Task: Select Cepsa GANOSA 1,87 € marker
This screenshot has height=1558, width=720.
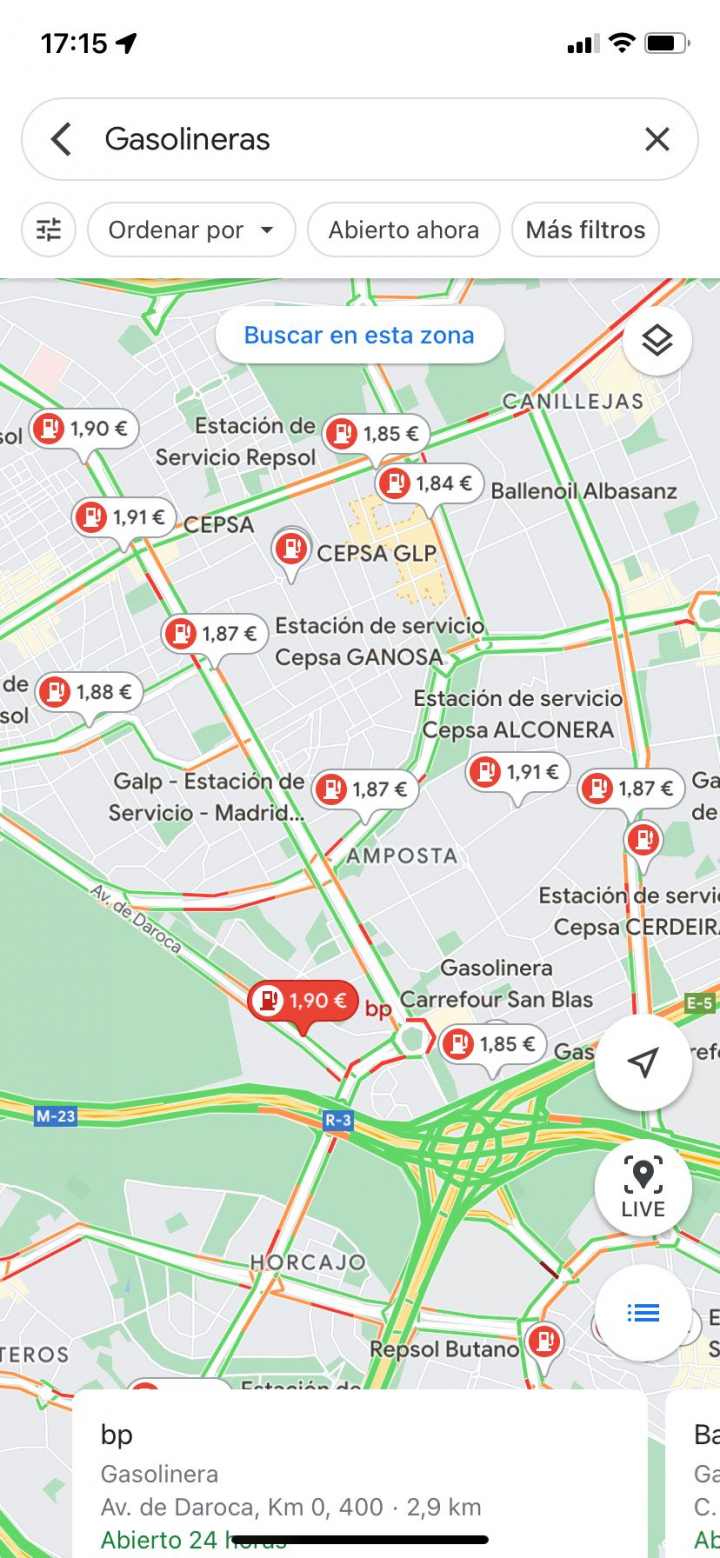Action: tap(215, 634)
